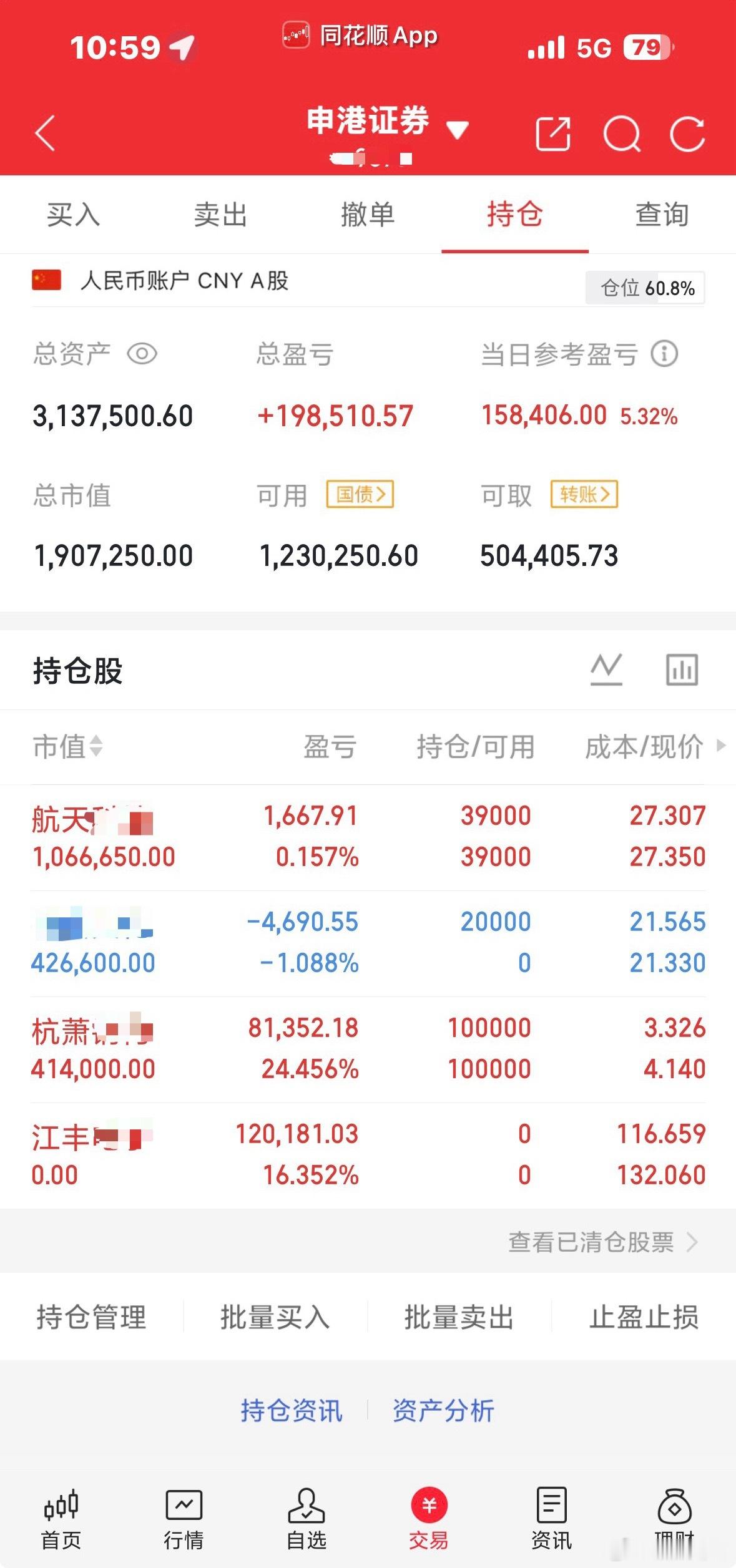This screenshot has width=736, height=1568.
Task: Tap the 国债 button beside 可用
Action: 360,495
